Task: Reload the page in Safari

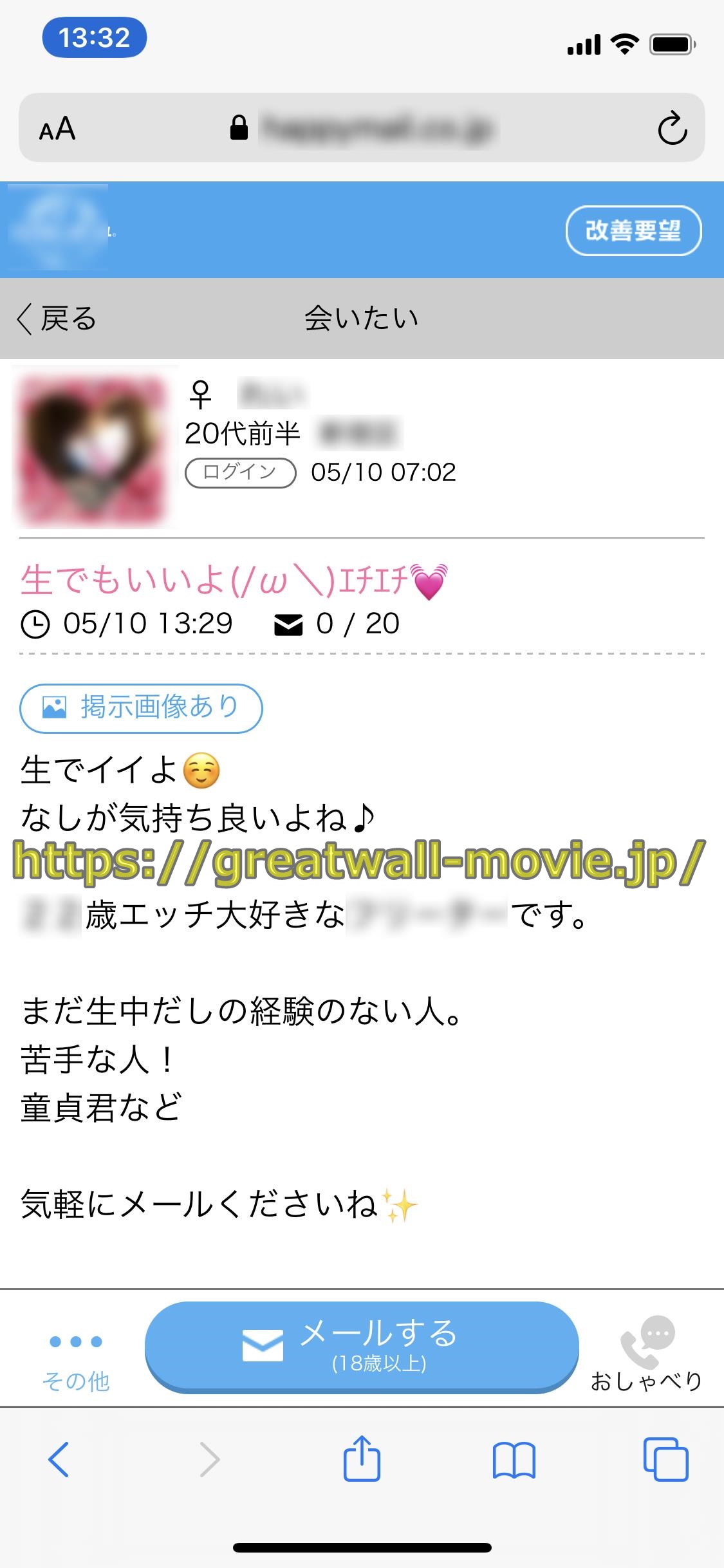Action: (673, 128)
